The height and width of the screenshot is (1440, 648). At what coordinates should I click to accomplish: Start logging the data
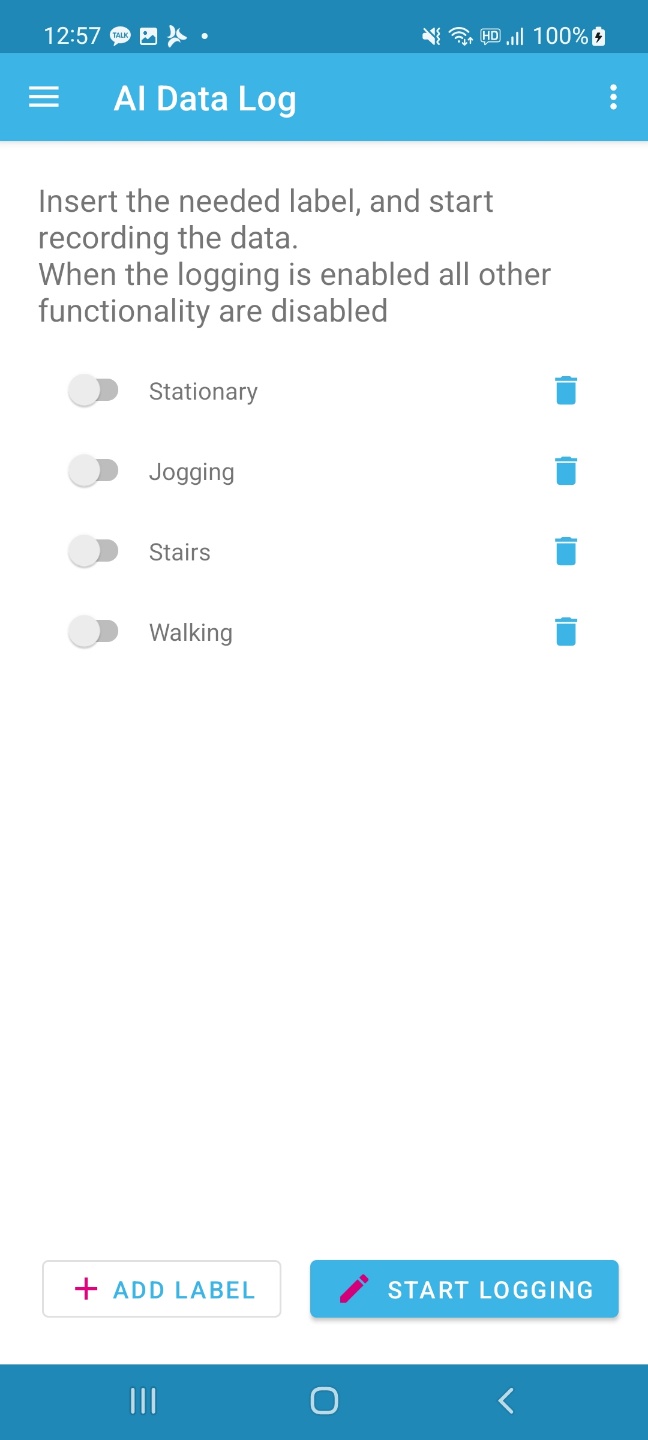[x=464, y=1289]
